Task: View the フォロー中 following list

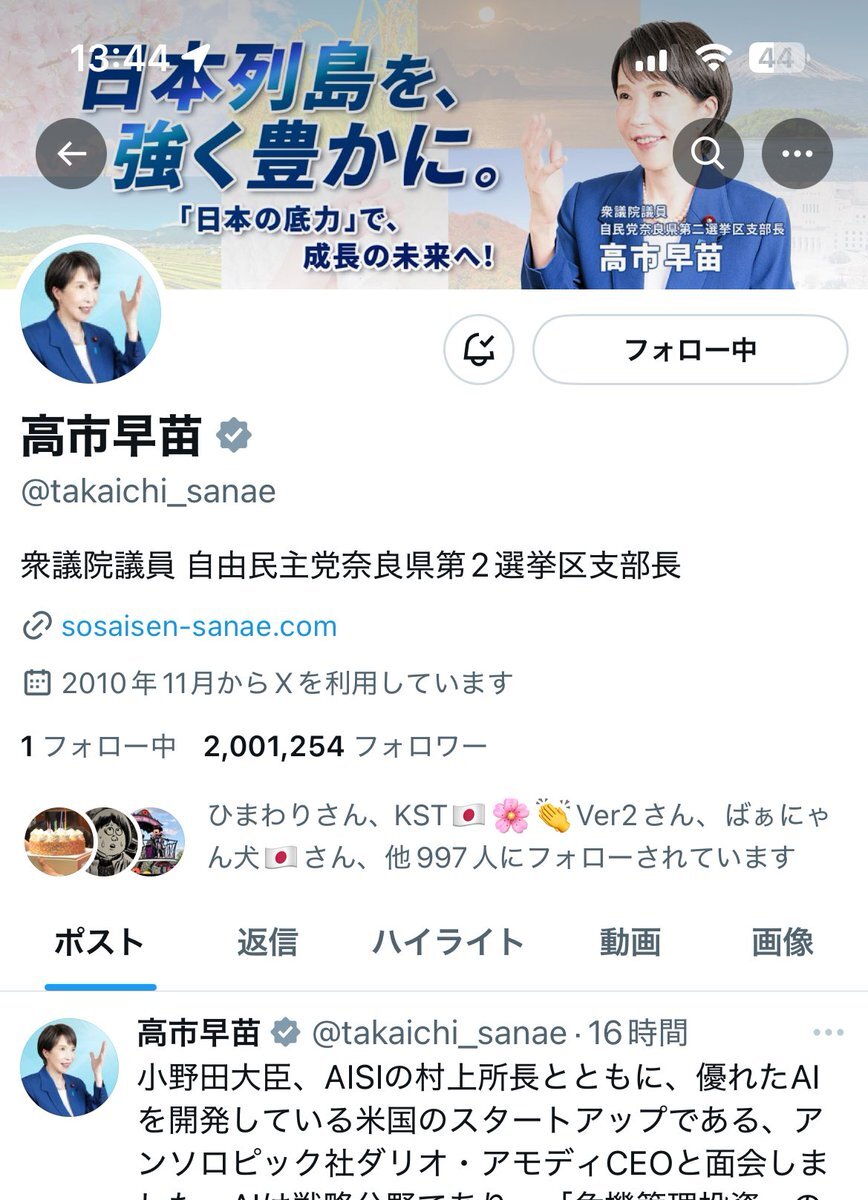Action: [99, 746]
